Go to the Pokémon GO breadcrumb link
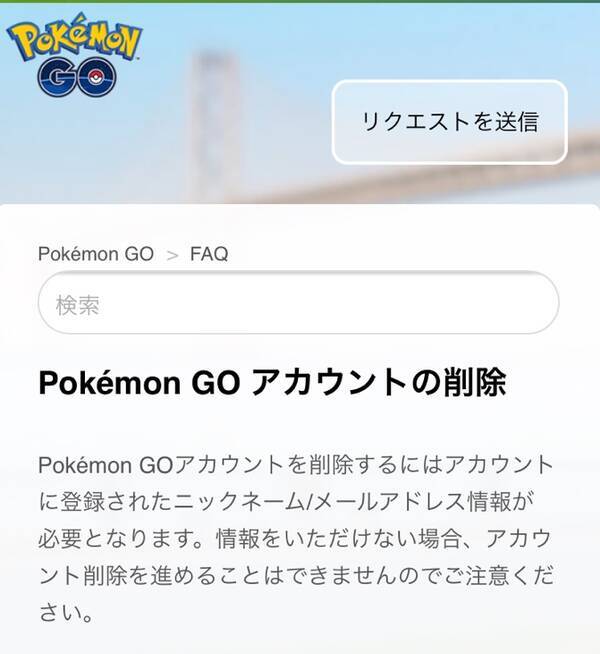600x654 pixels. pyautogui.click(x=96, y=254)
